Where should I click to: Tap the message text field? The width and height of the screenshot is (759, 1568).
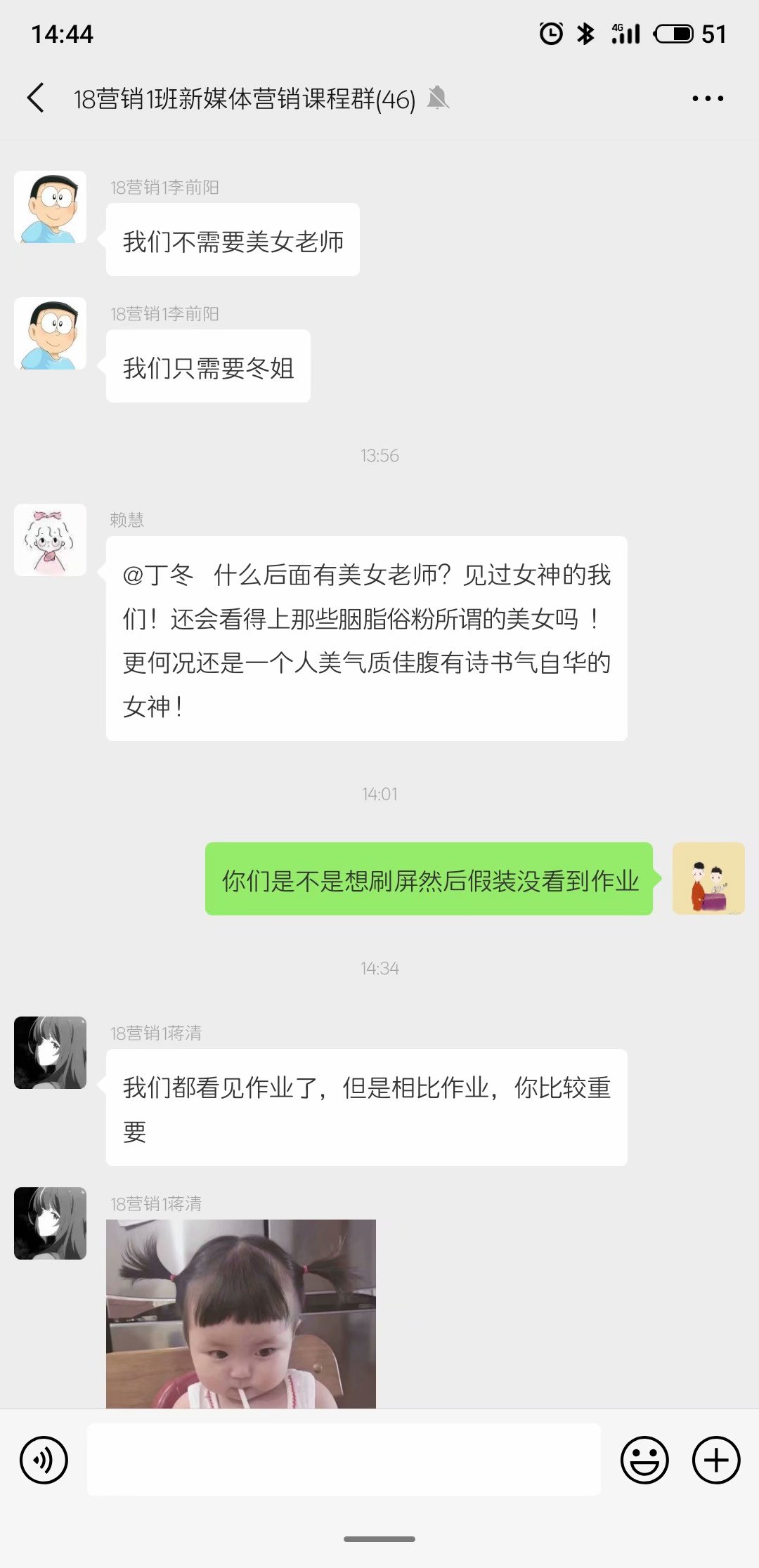(x=343, y=1460)
